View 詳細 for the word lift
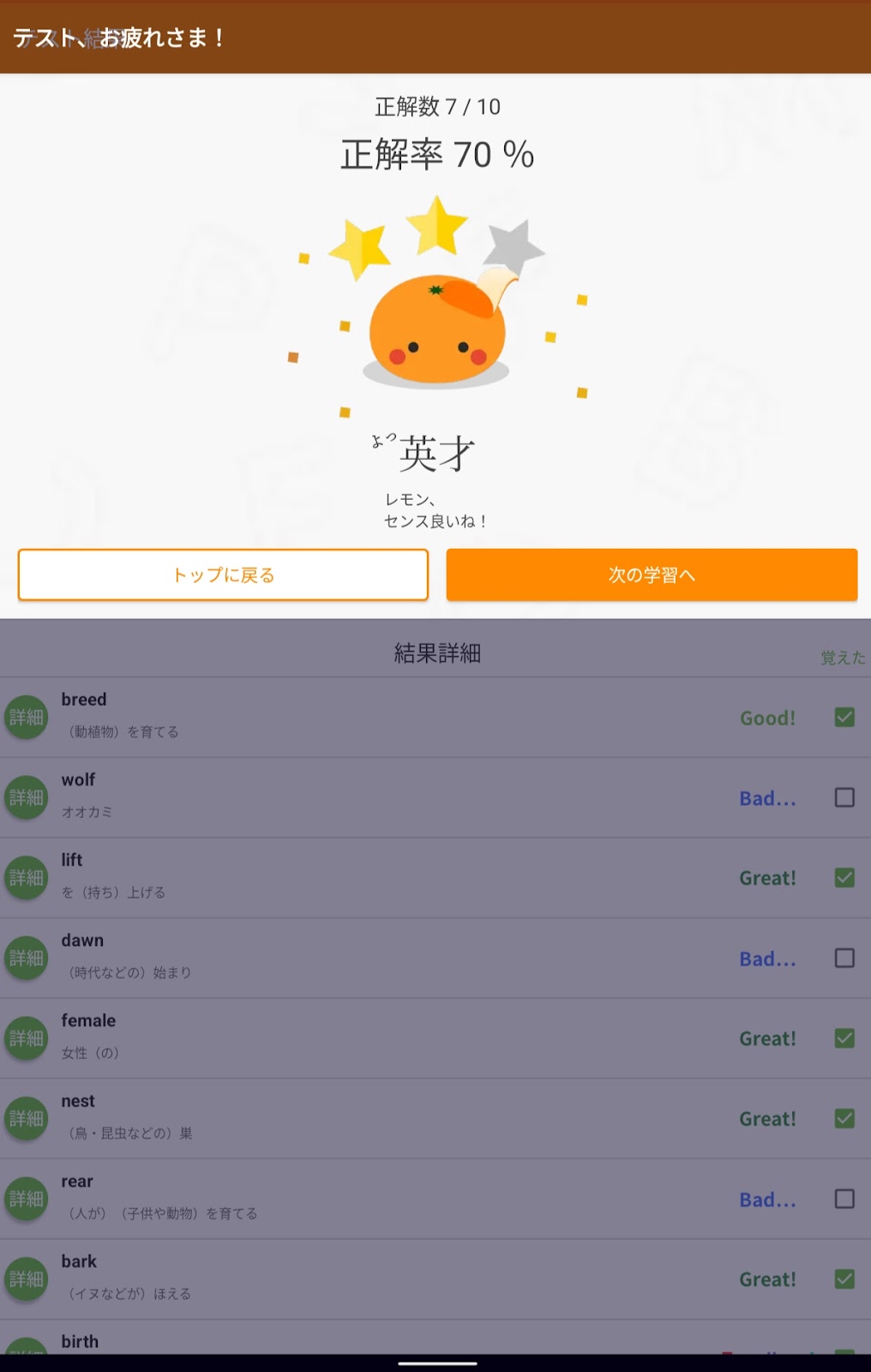The width and height of the screenshot is (871, 1372). pos(27,877)
